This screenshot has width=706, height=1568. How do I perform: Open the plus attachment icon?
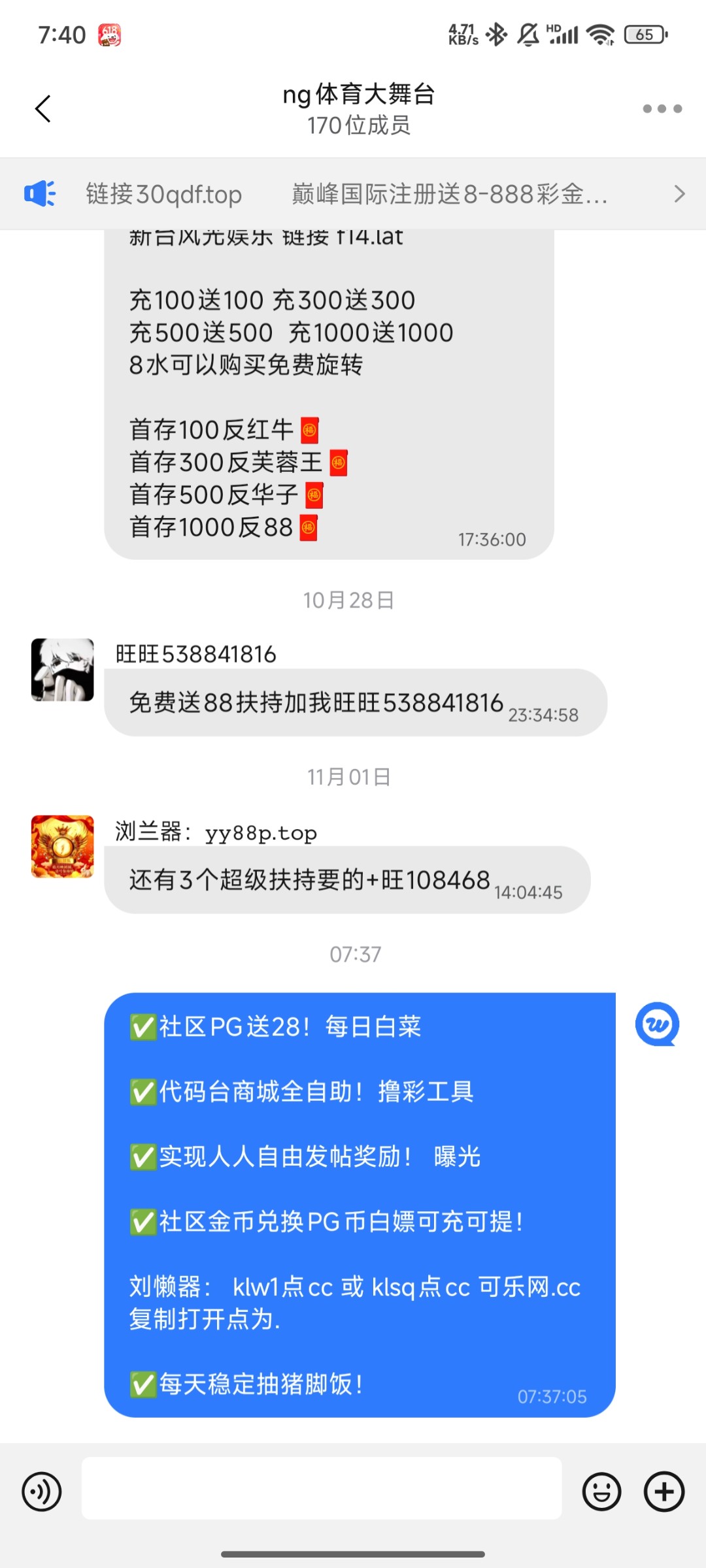click(663, 1492)
